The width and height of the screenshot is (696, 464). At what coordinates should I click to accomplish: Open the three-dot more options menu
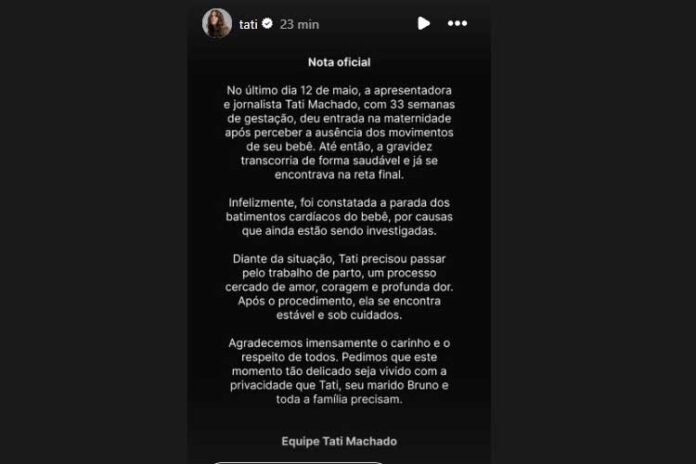[457, 23]
